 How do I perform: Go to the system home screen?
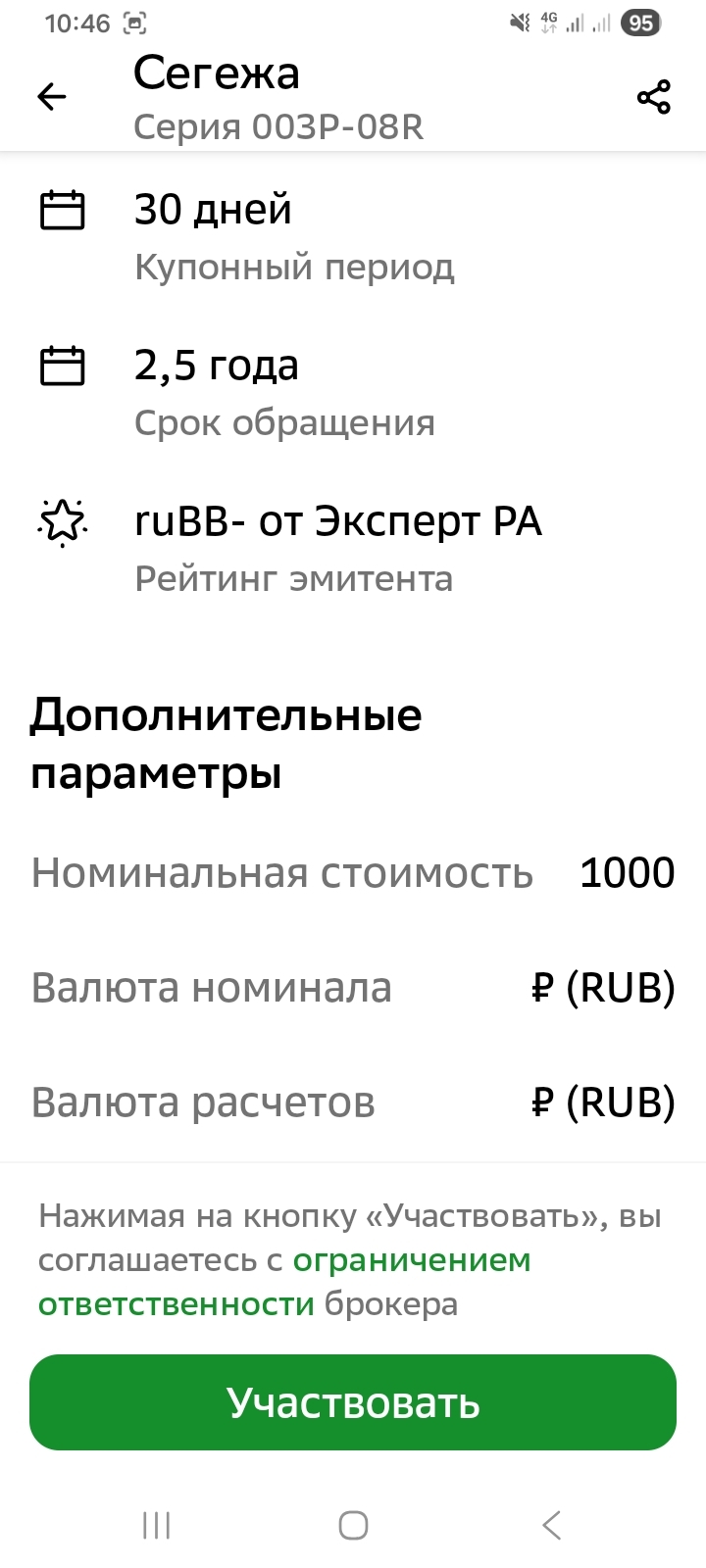point(353,1525)
